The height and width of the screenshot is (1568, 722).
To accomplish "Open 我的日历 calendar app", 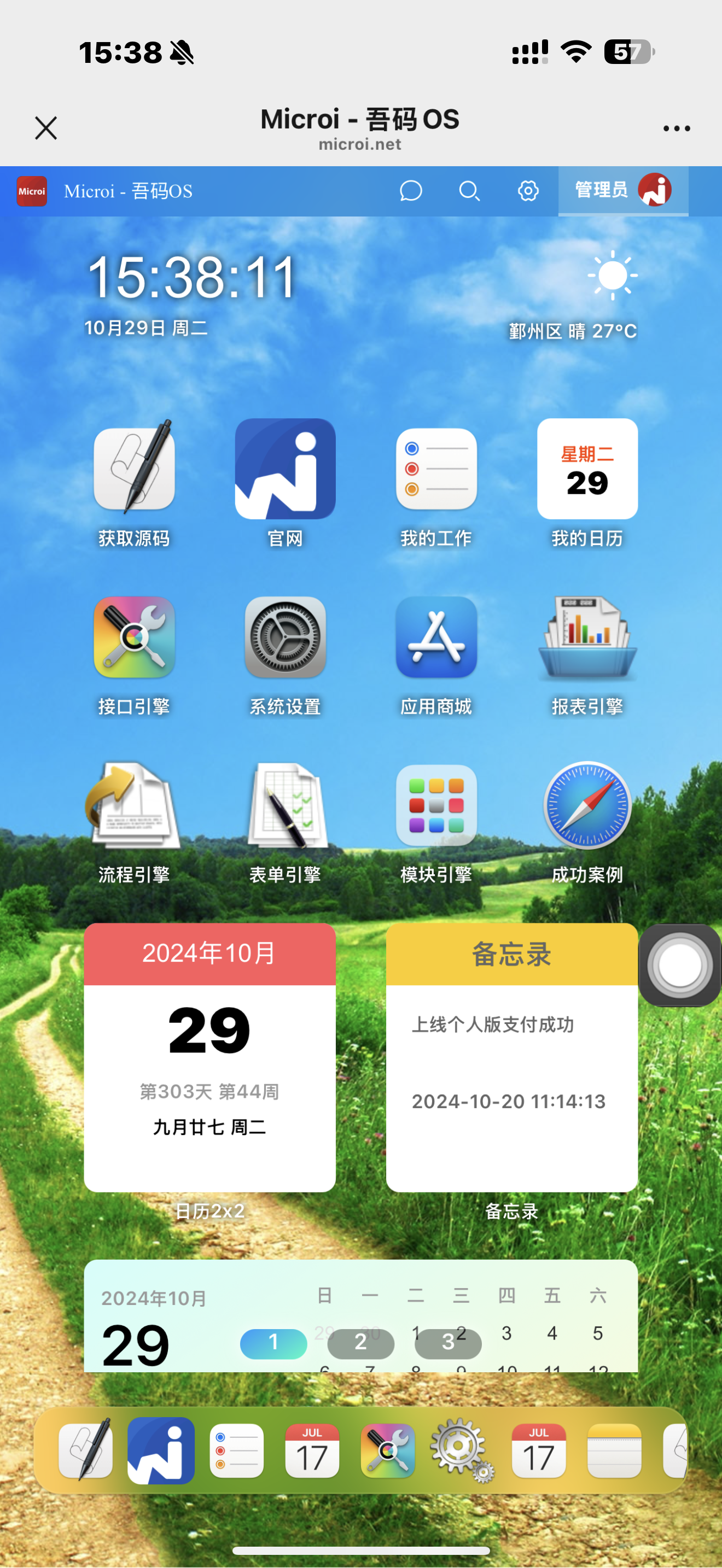I will [587, 469].
